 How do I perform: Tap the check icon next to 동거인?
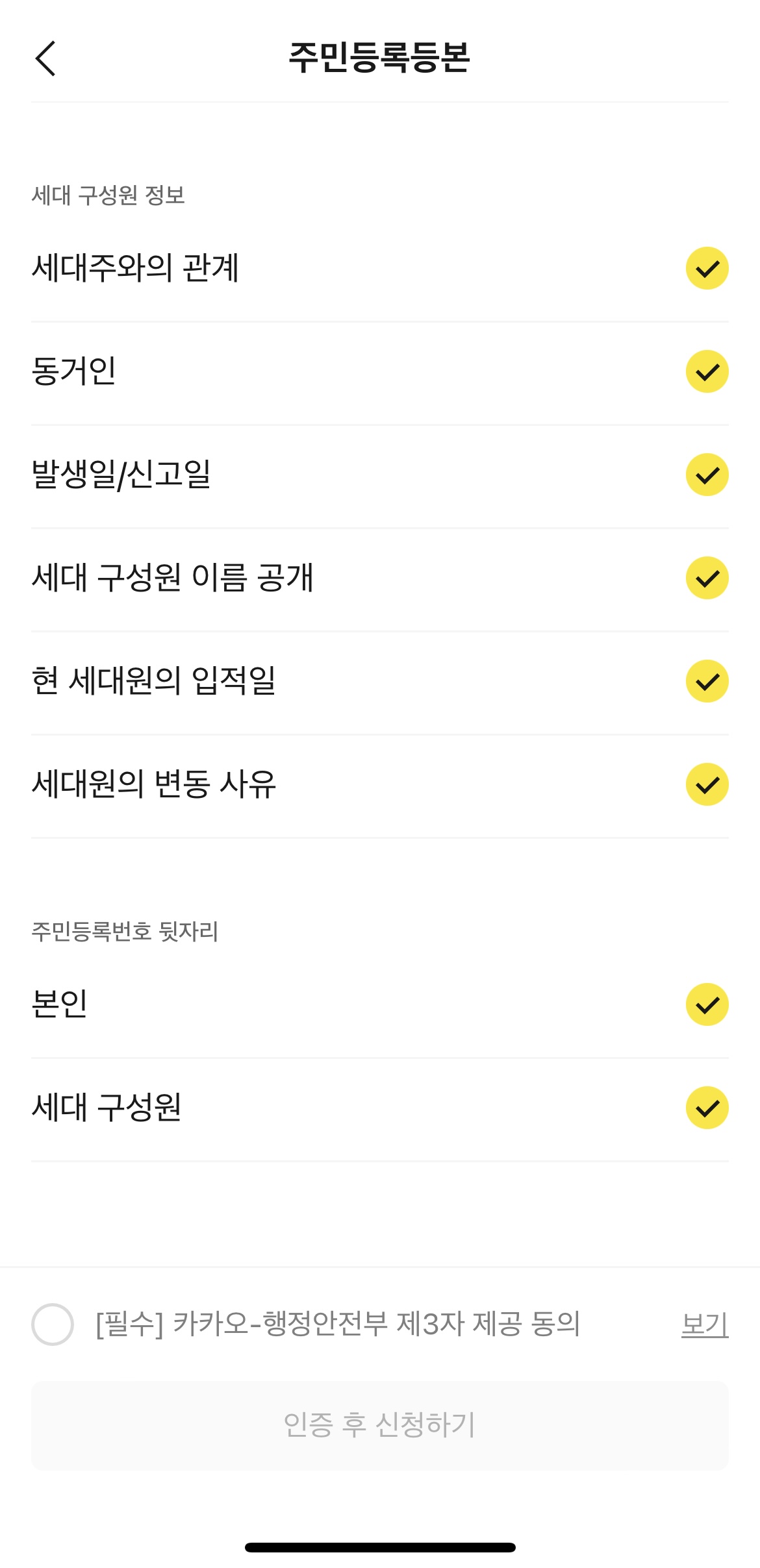click(x=706, y=371)
